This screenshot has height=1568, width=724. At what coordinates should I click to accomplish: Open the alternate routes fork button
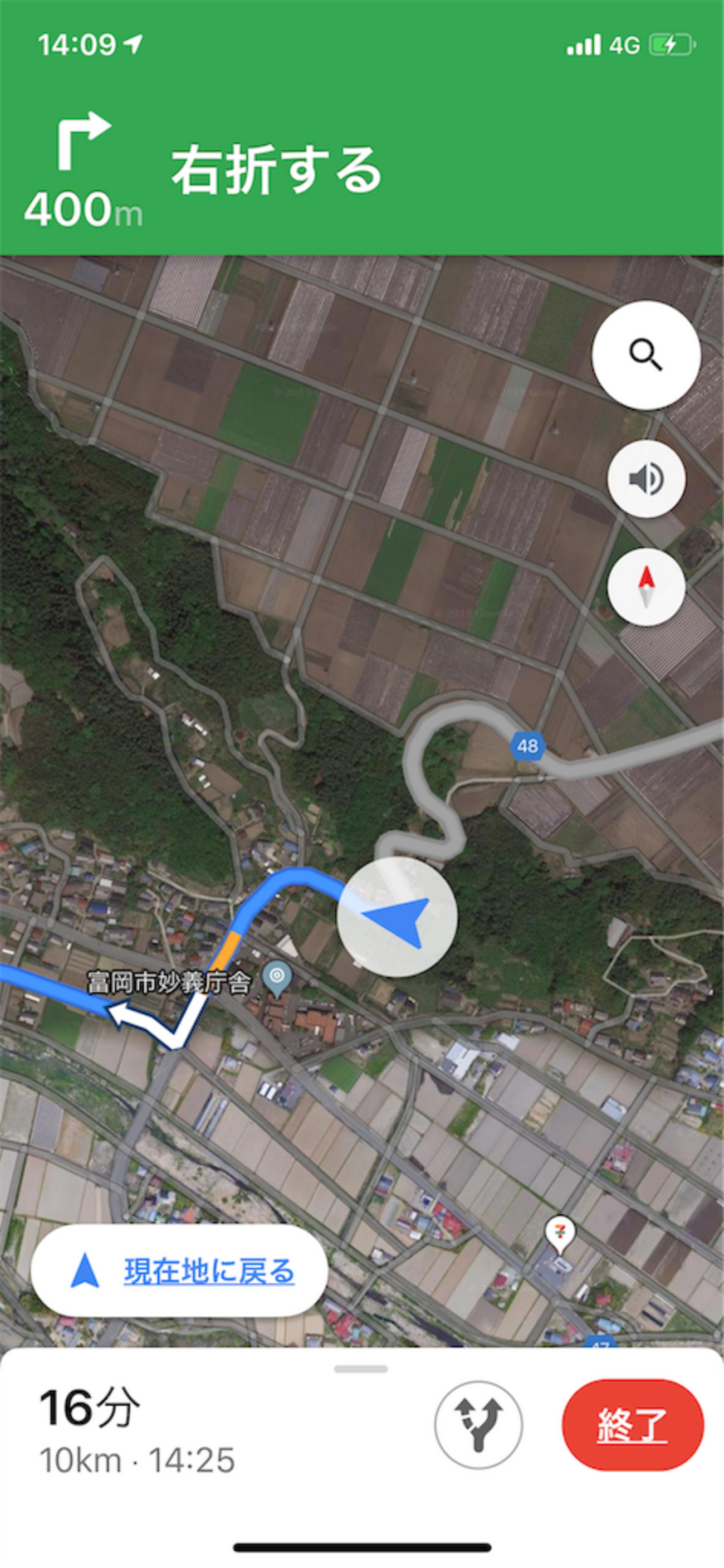pyautogui.click(x=479, y=1424)
